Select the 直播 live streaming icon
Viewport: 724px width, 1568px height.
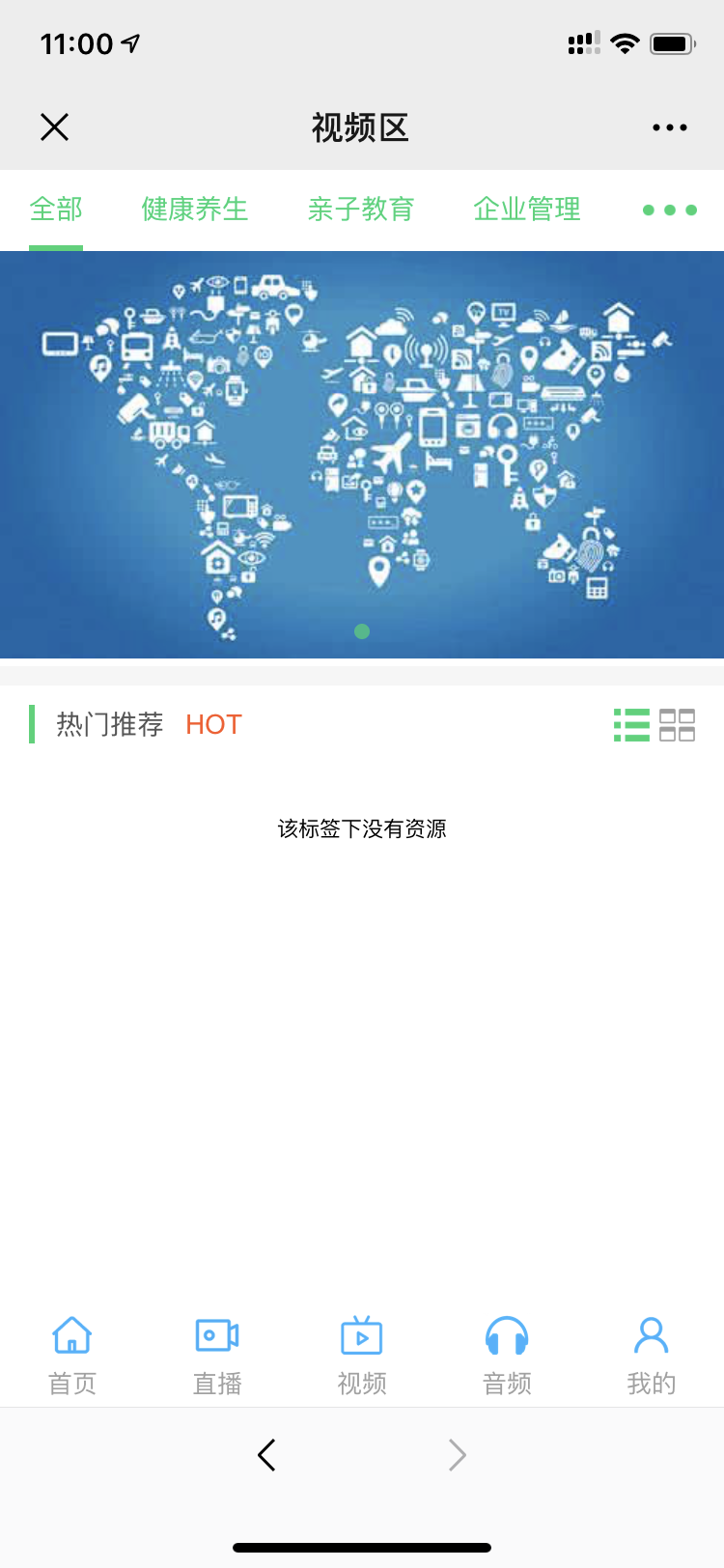tap(217, 1335)
